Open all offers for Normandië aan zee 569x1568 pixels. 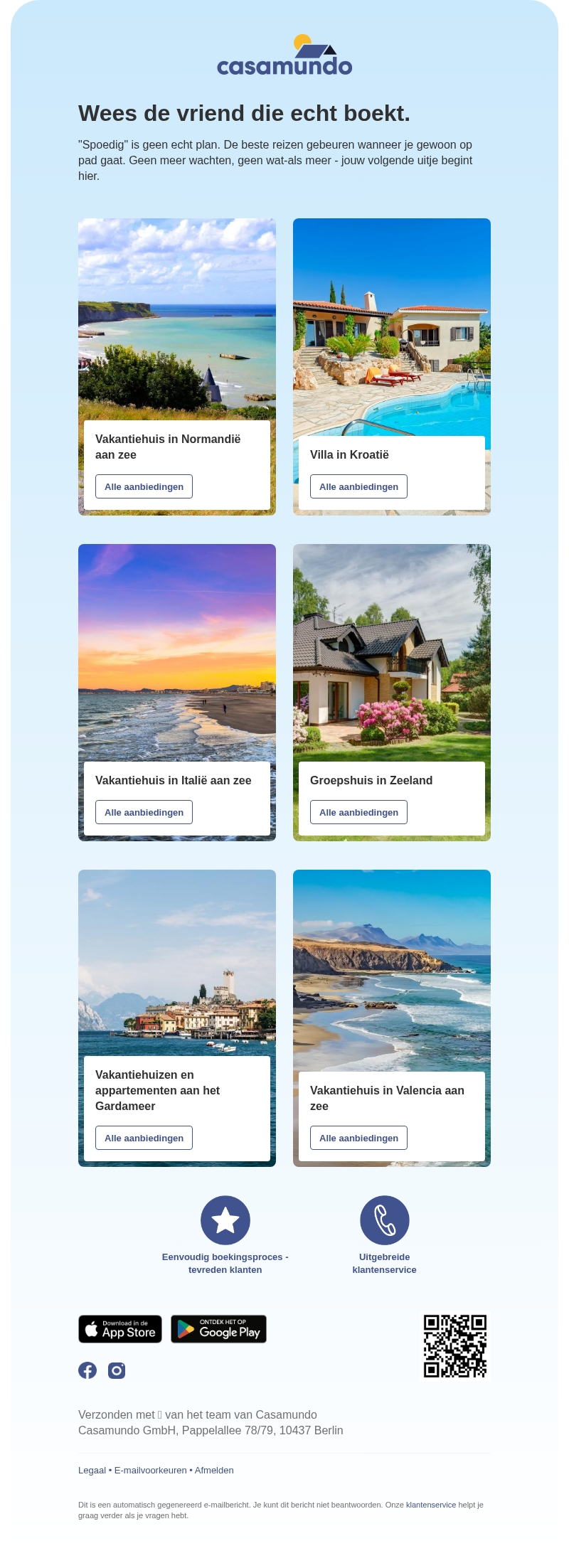click(x=144, y=486)
